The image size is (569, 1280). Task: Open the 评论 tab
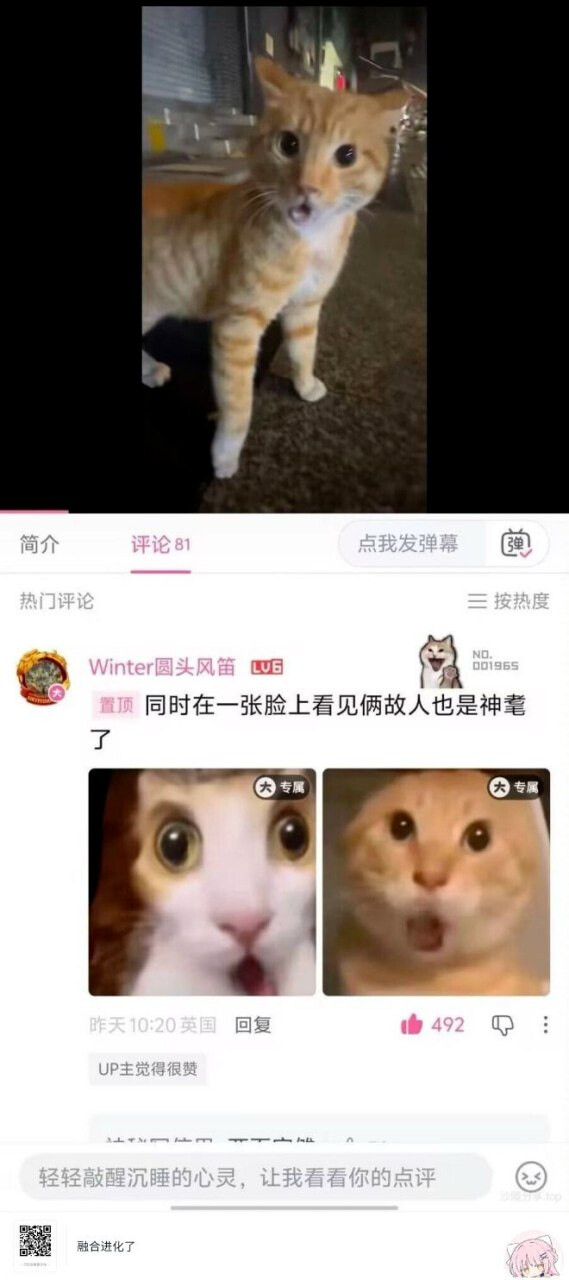click(x=160, y=545)
